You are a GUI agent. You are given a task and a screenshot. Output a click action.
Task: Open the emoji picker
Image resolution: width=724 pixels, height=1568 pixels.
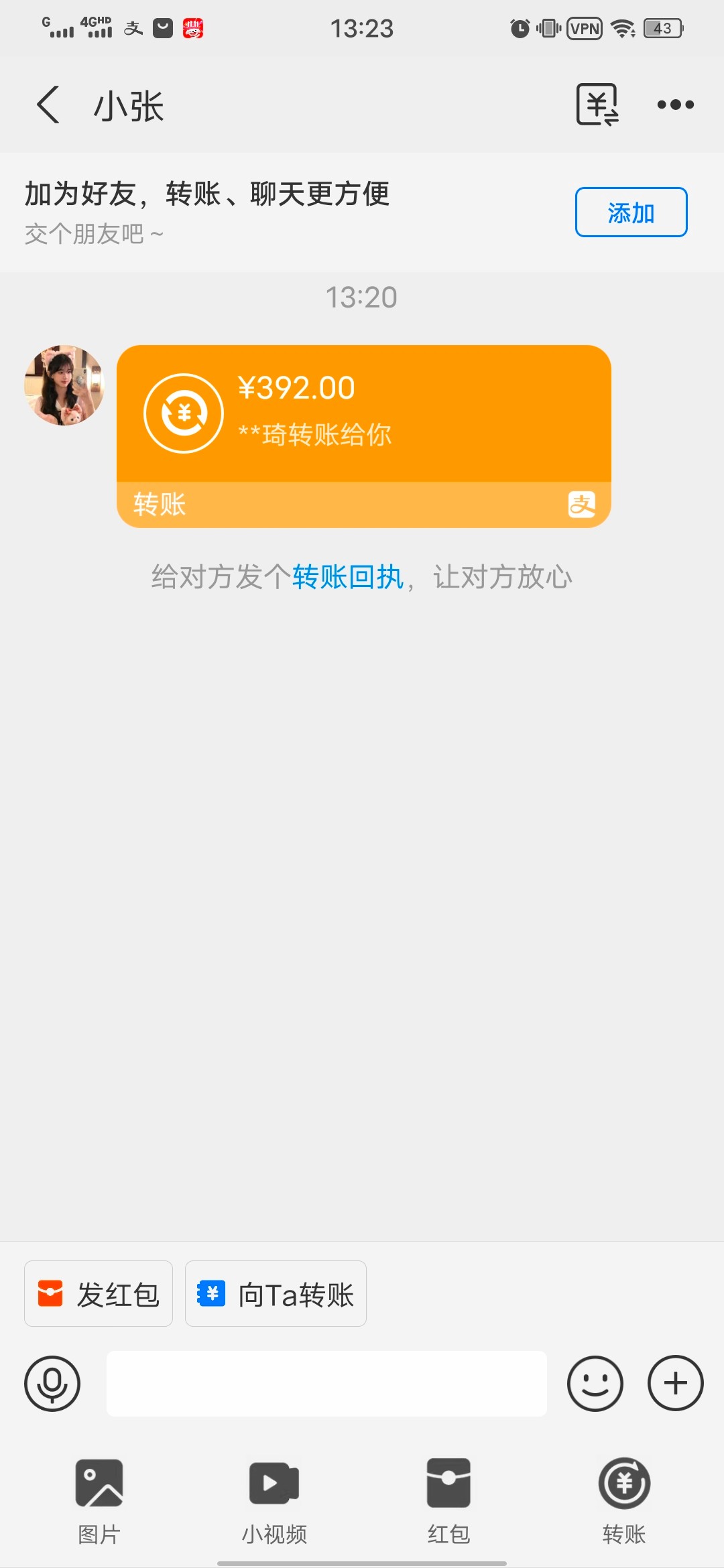click(x=595, y=1383)
